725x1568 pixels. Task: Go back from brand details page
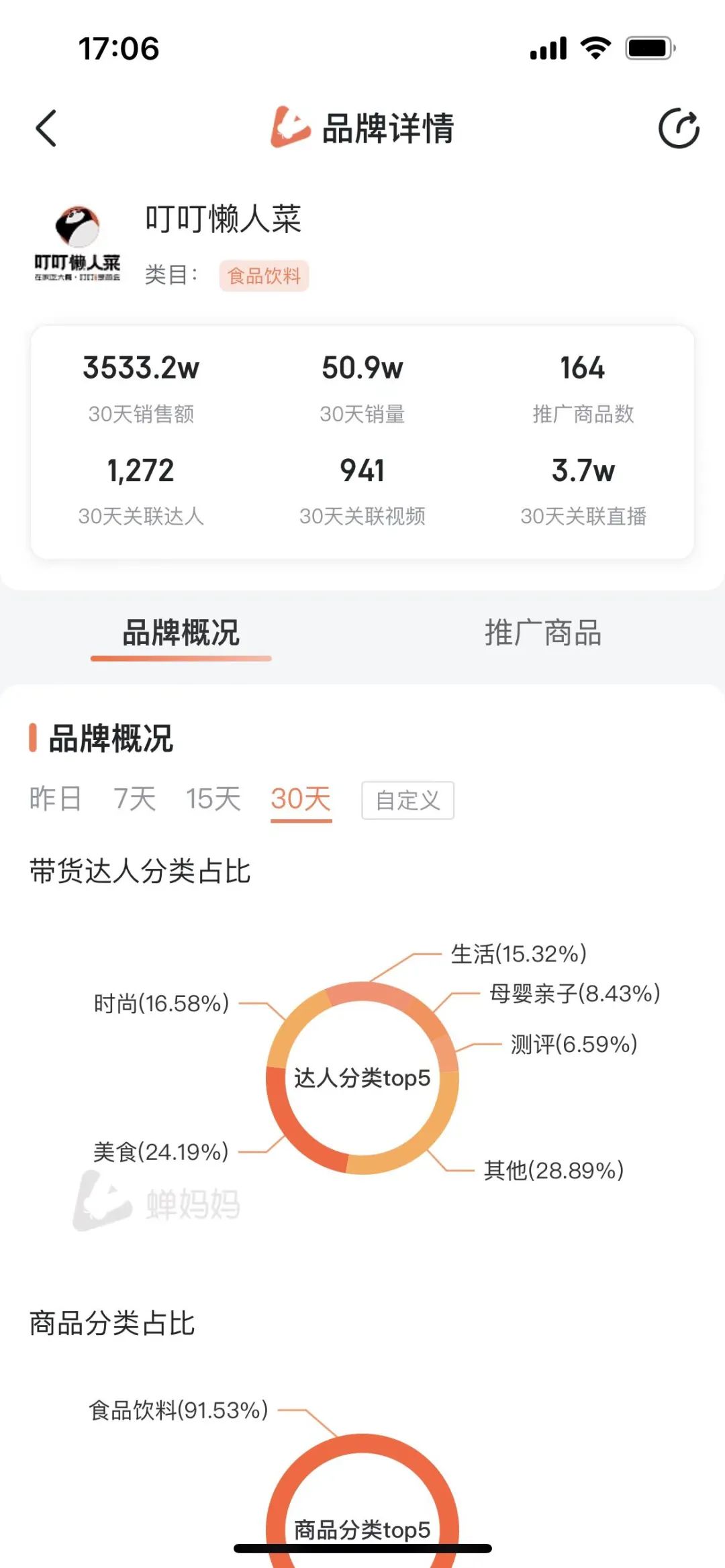(x=46, y=128)
